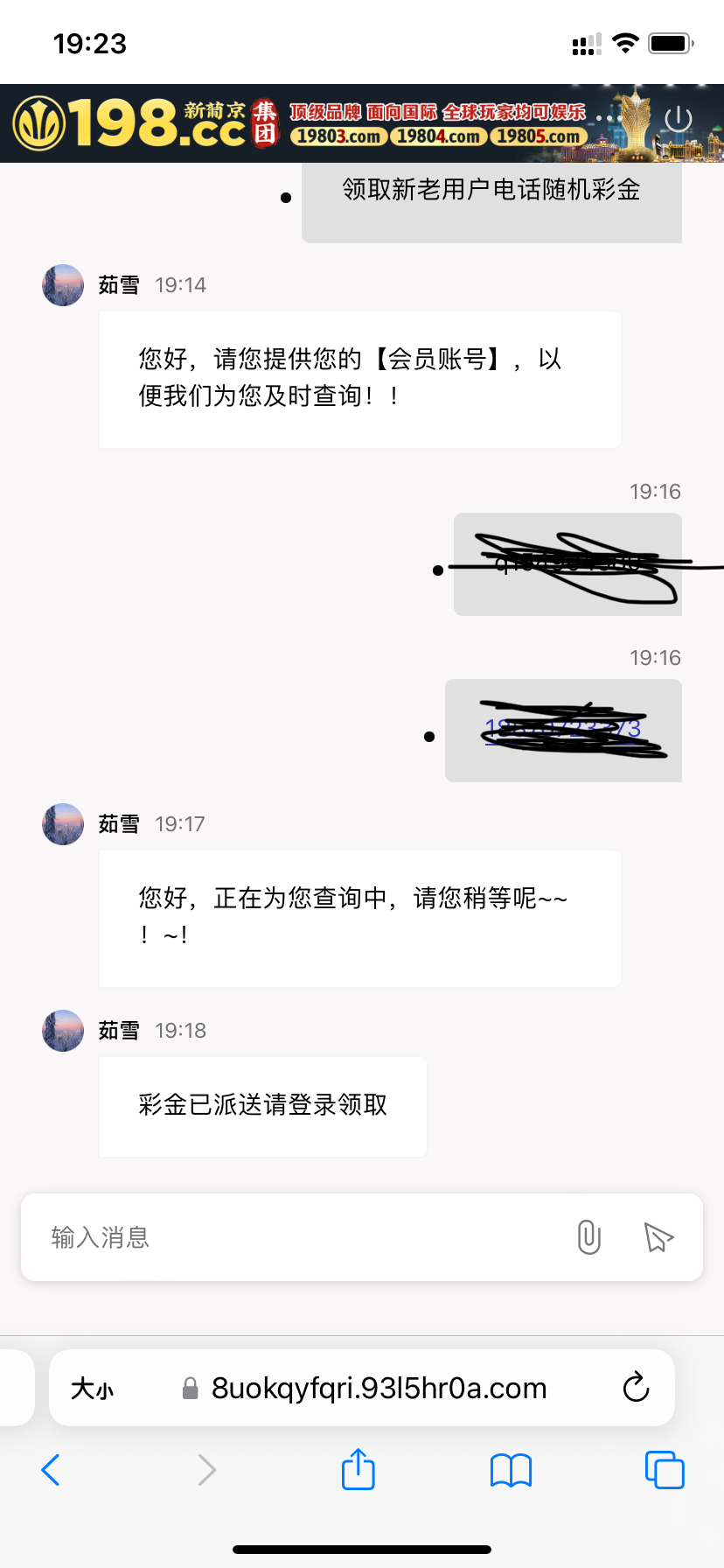The height and width of the screenshot is (1568, 724).
Task: Open Safari bookmarks
Action: (x=511, y=1470)
